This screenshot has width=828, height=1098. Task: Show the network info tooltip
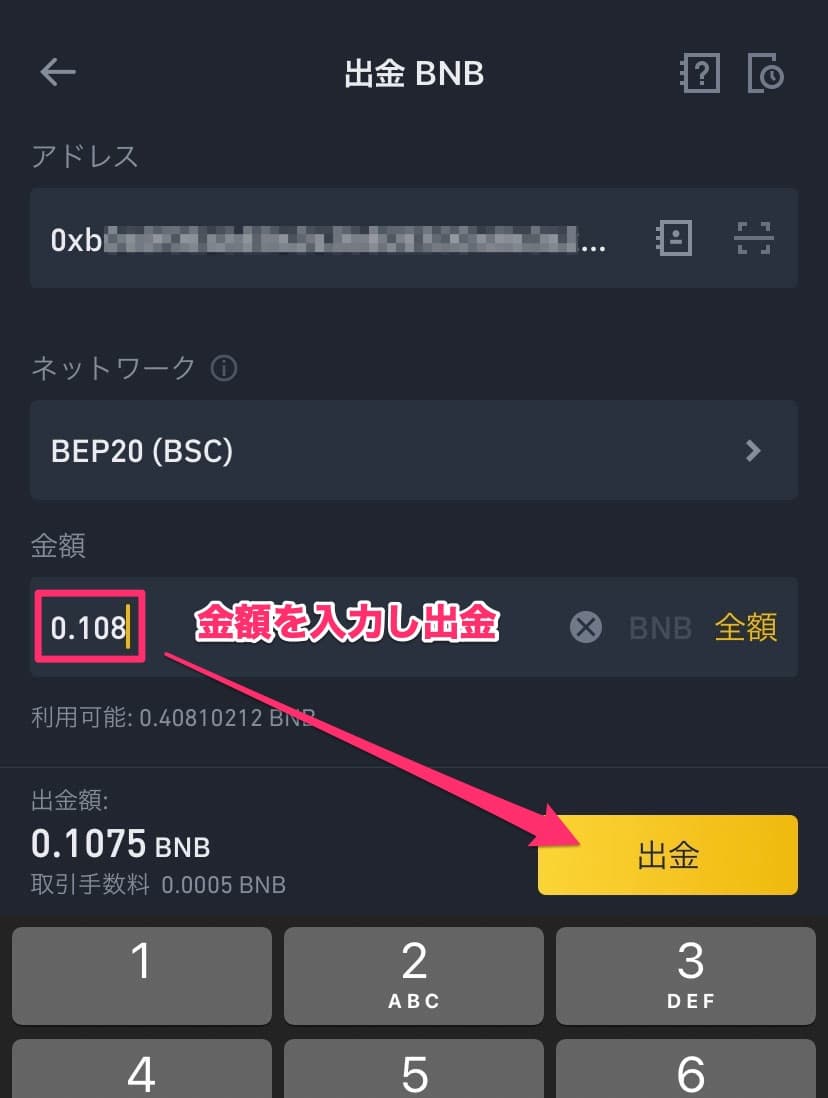point(225,369)
